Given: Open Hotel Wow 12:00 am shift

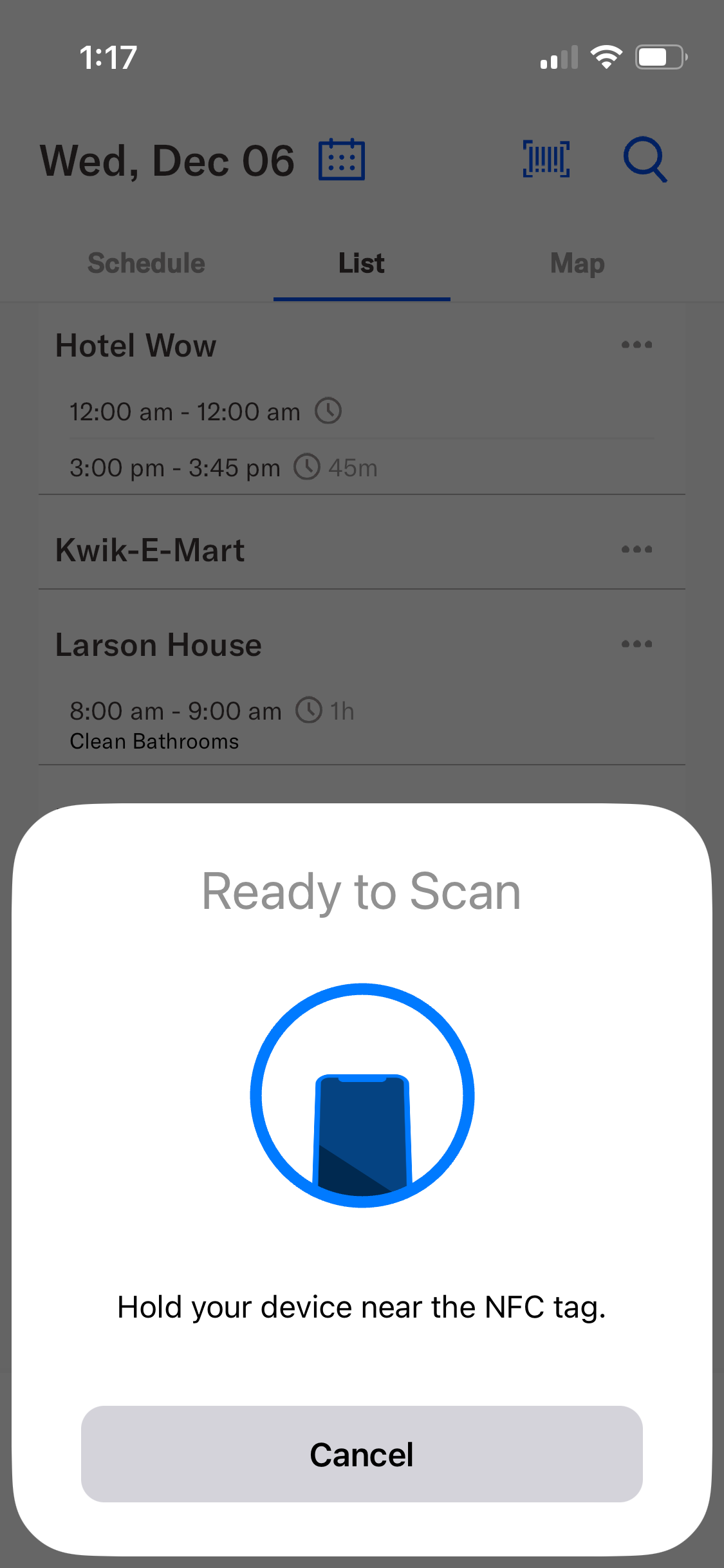Looking at the screenshot, I should point(205,412).
